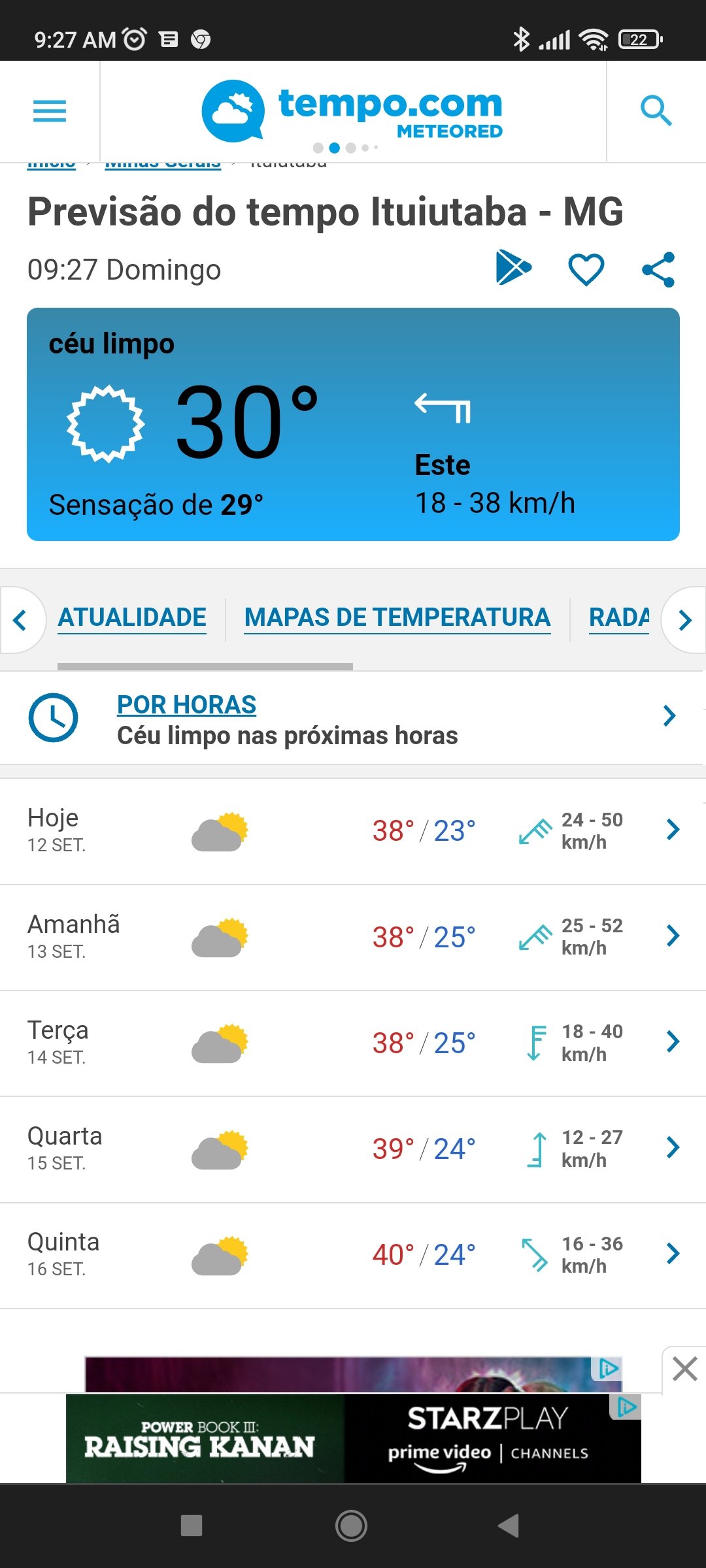Viewport: 706px width, 1568px height.
Task: Check the Quinta 16 SET. forecast
Action: tap(353, 1254)
